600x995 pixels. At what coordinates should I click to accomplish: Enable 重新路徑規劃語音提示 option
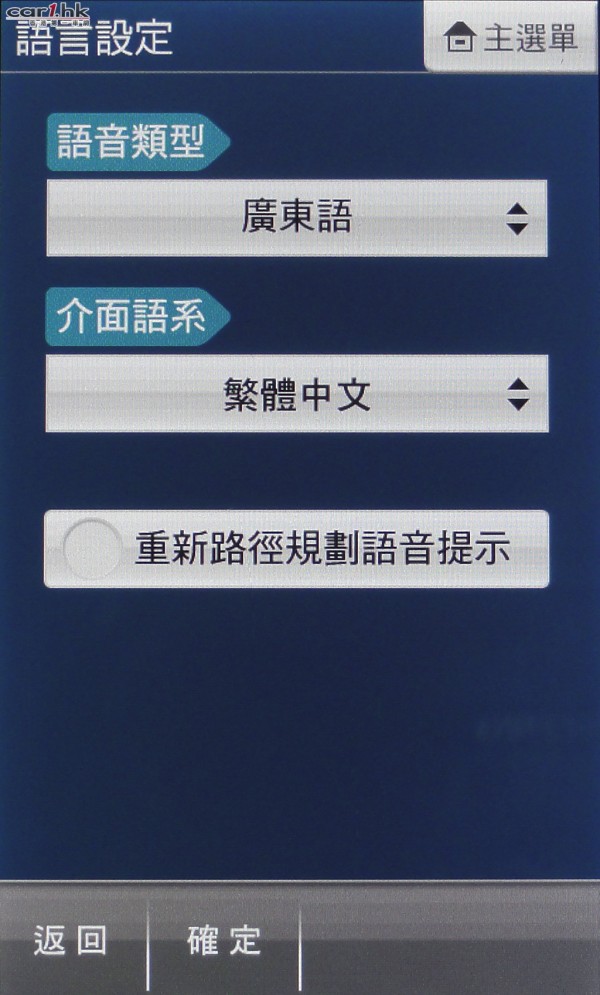[92, 549]
